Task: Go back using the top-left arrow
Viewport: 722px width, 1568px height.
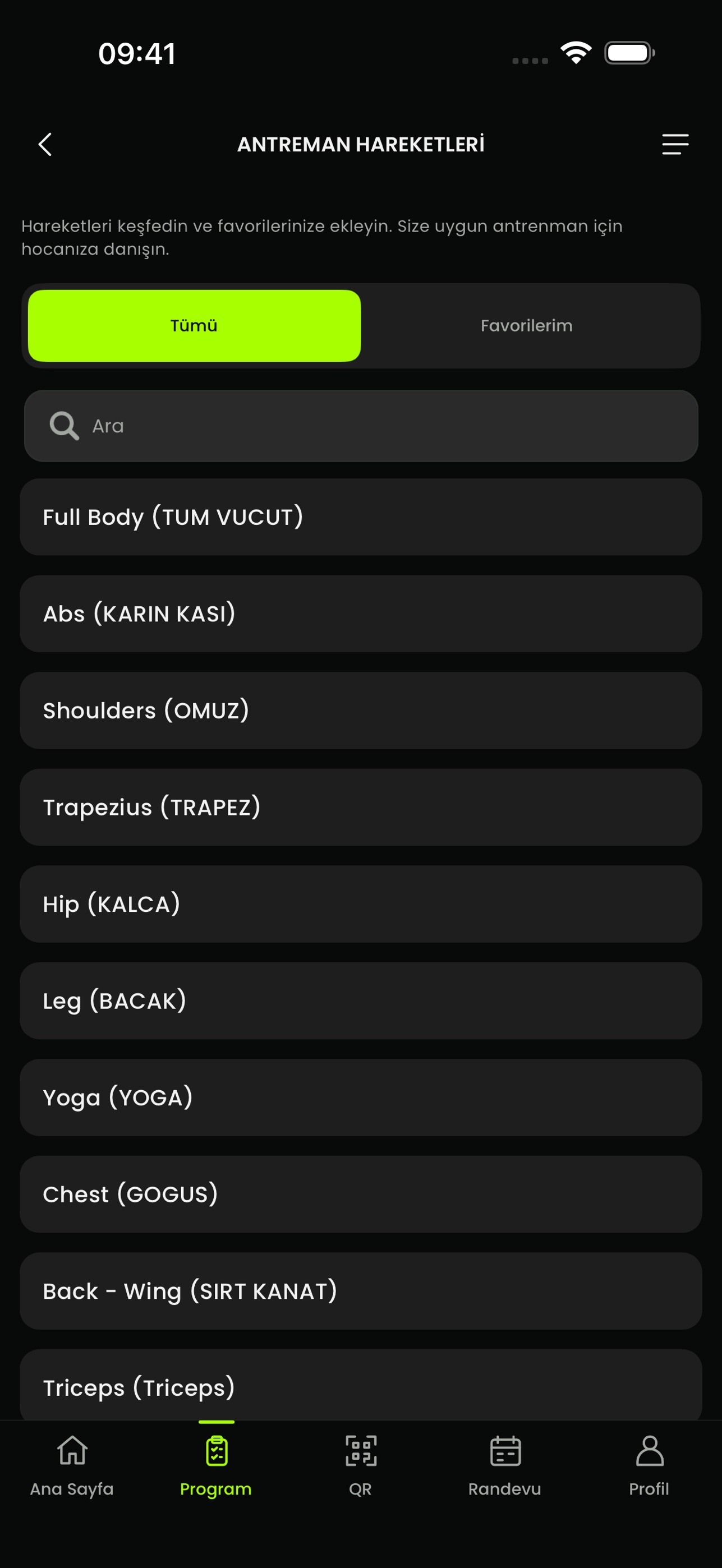Action: (x=45, y=144)
